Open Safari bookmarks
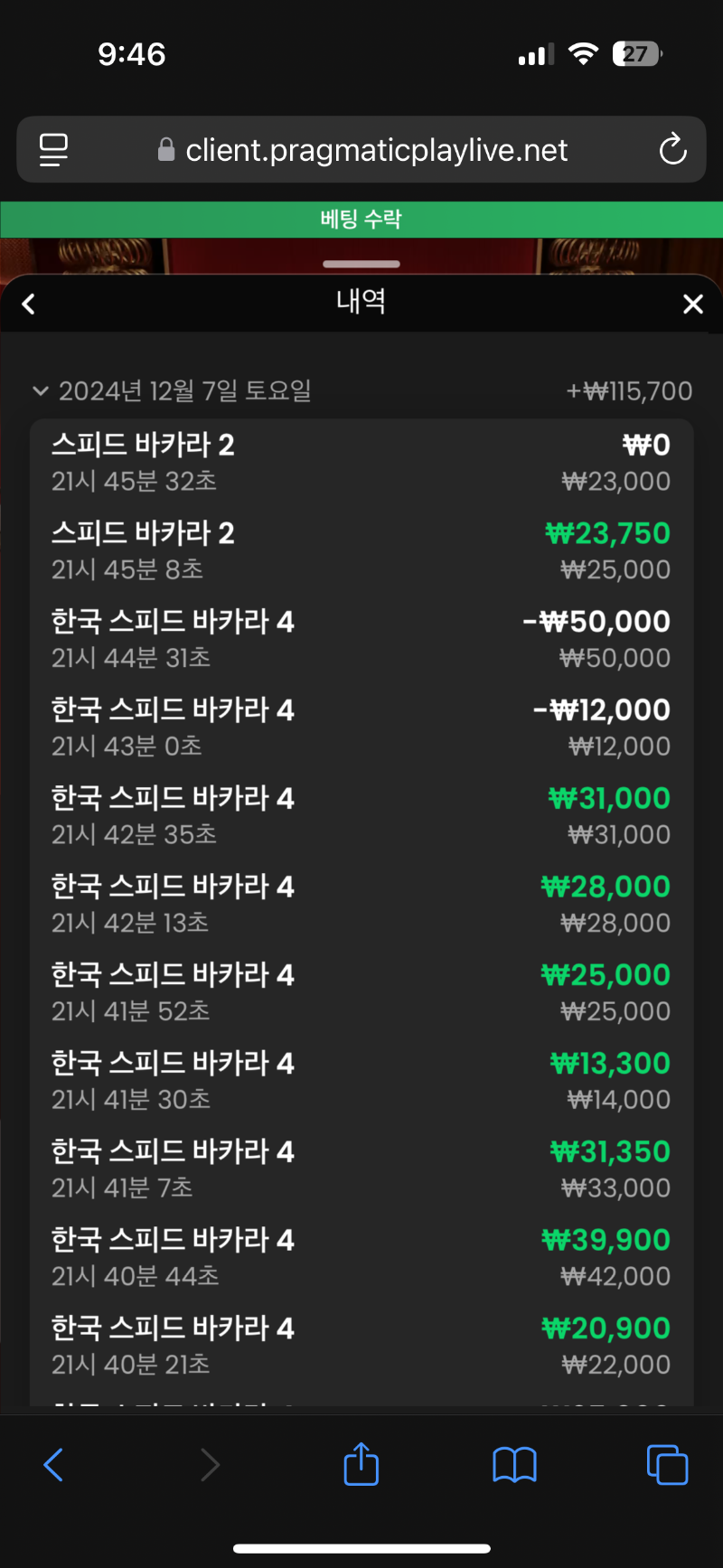The image size is (723, 1568). pos(514,1465)
